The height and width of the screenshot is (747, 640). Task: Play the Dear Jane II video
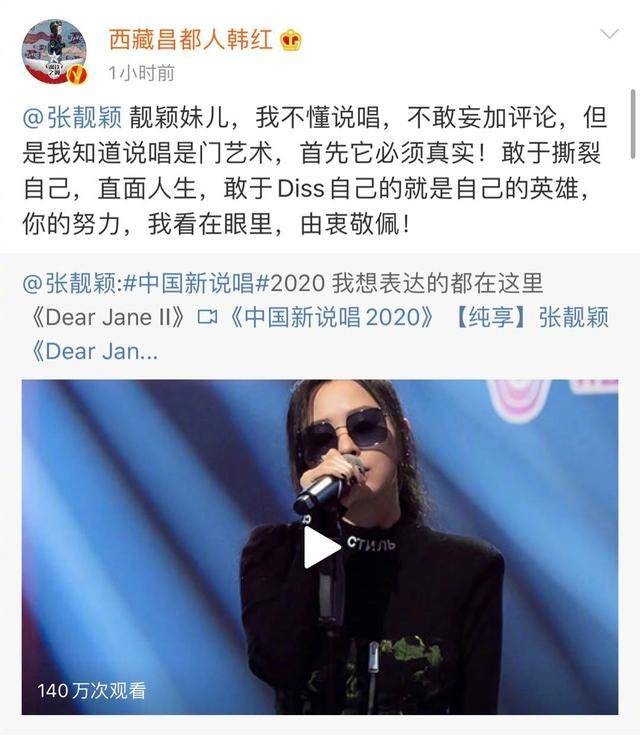(320, 546)
